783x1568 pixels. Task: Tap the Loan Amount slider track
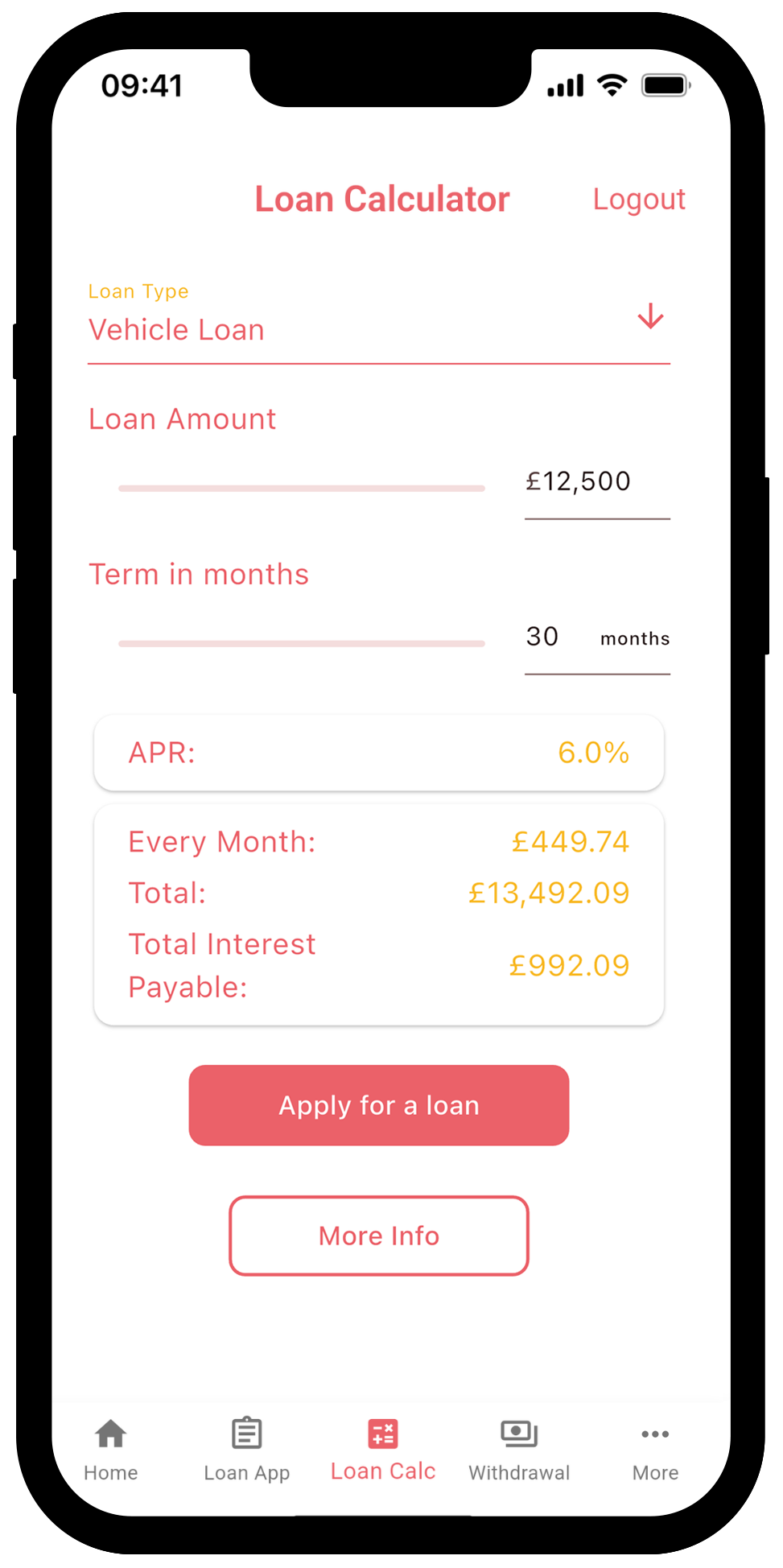pyautogui.click(x=301, y=488)
